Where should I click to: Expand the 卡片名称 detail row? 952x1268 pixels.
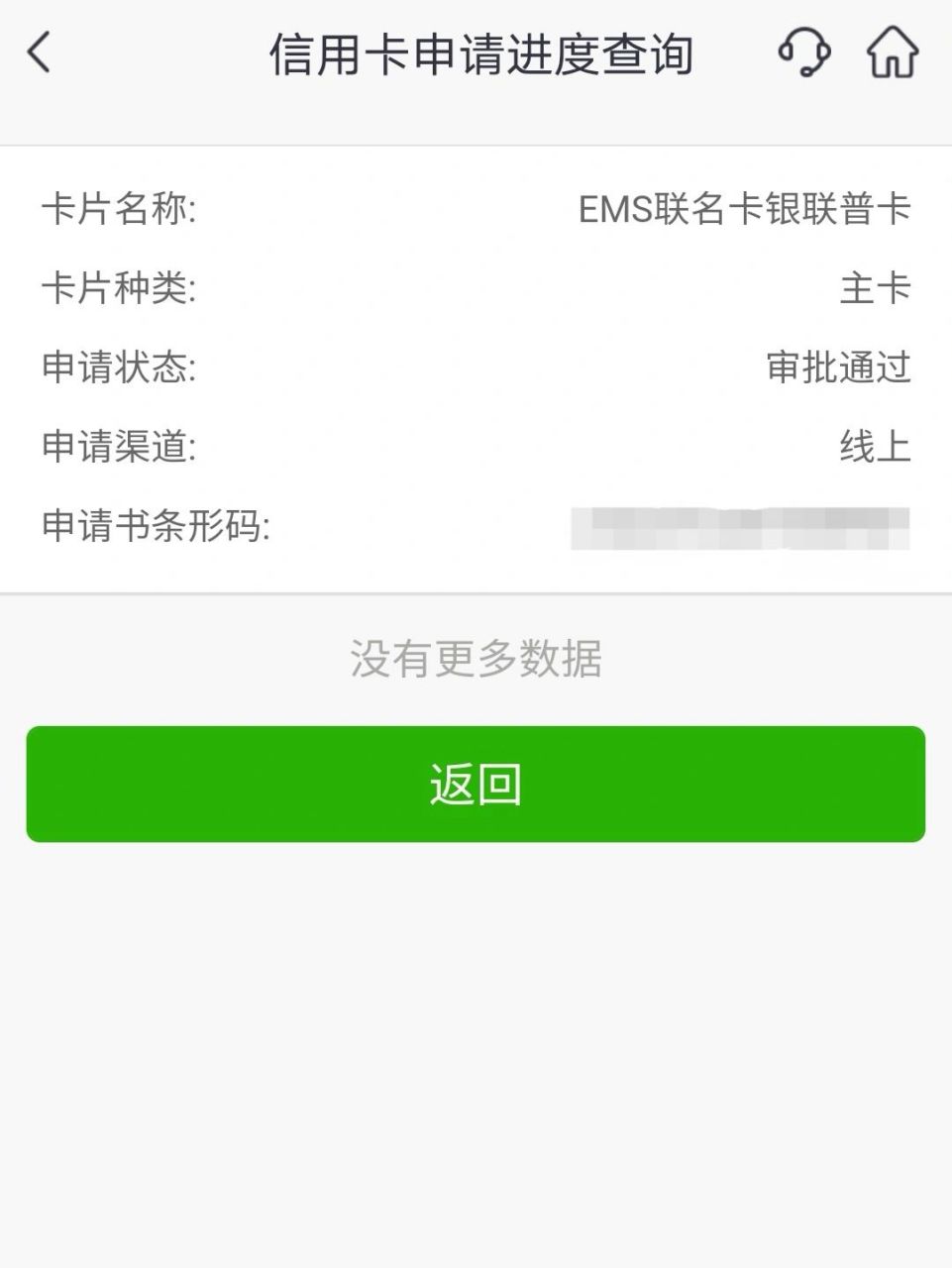[x=476, y=208]
